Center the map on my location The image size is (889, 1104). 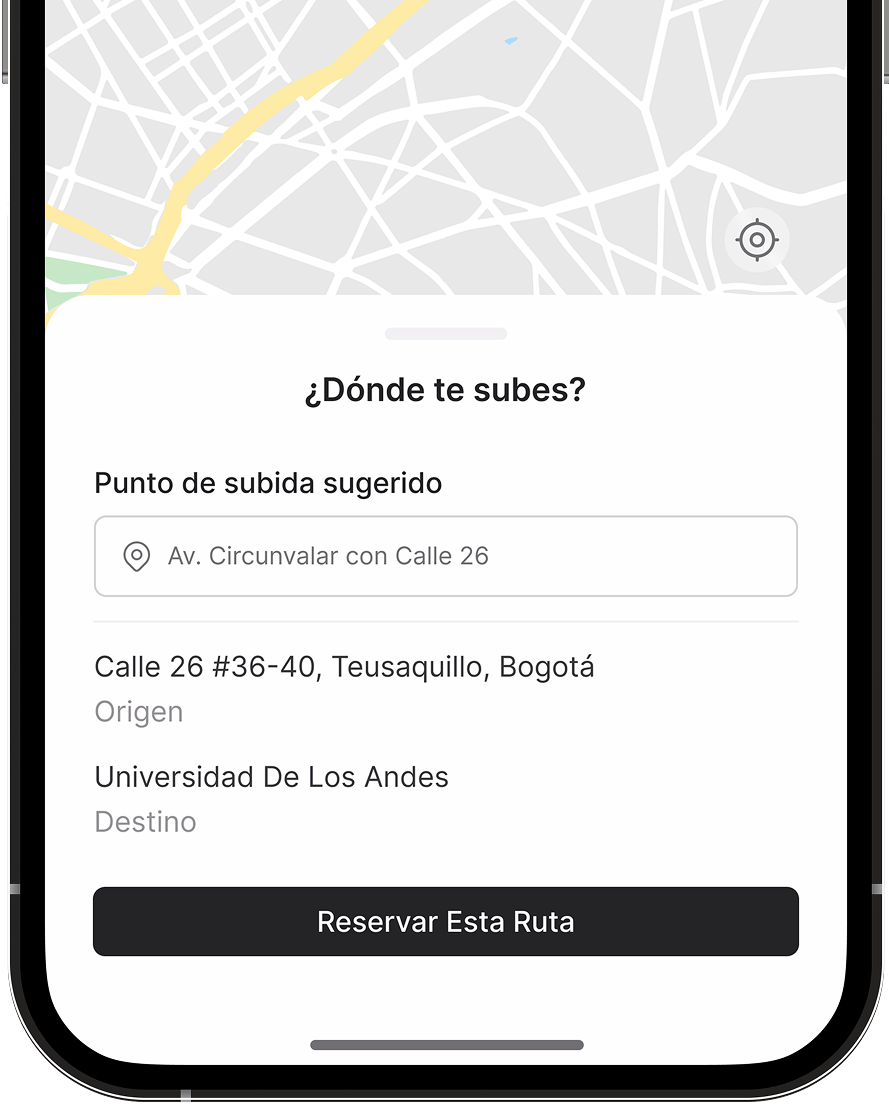(757, 240)
